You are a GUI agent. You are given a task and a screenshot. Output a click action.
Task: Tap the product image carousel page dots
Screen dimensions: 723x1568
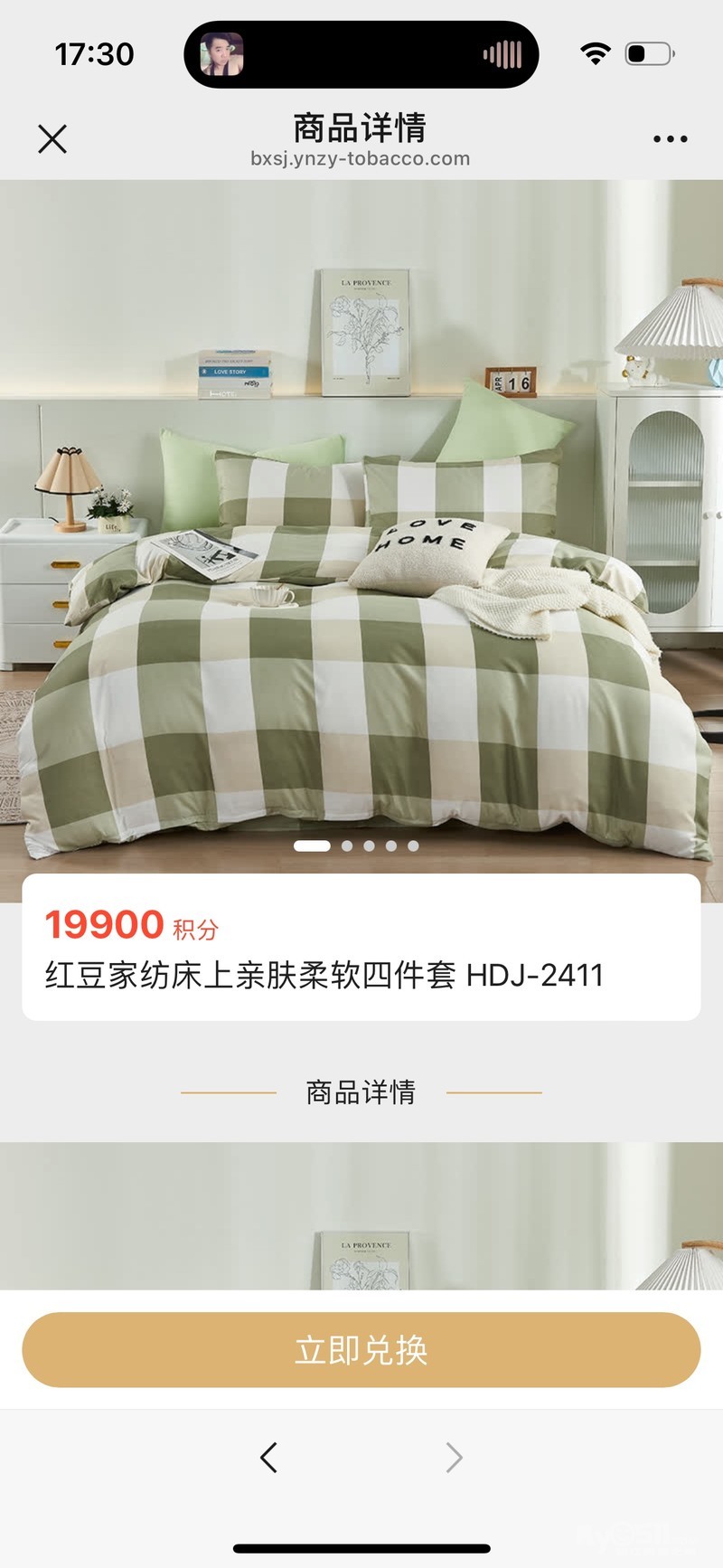357,846
